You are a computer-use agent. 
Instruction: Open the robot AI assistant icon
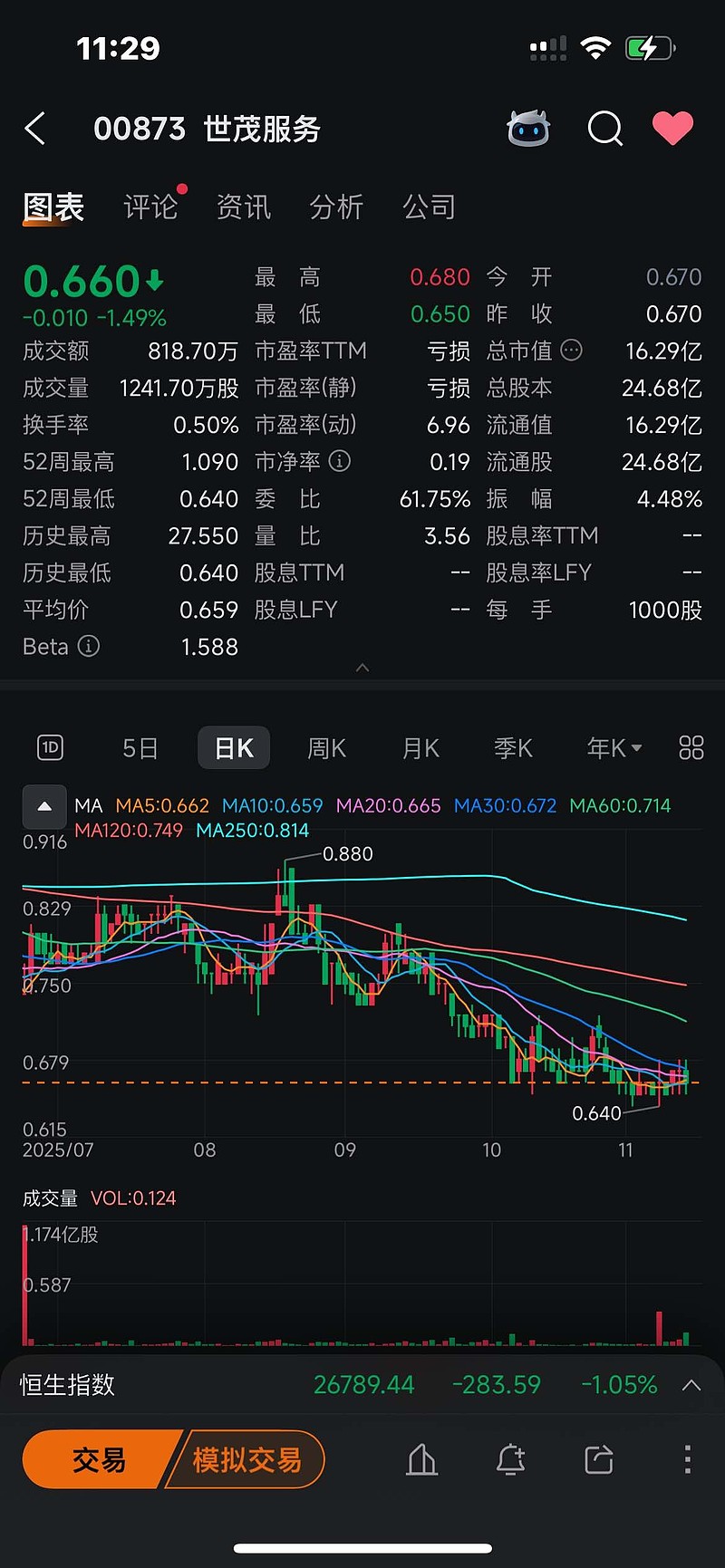click(528, 129)
